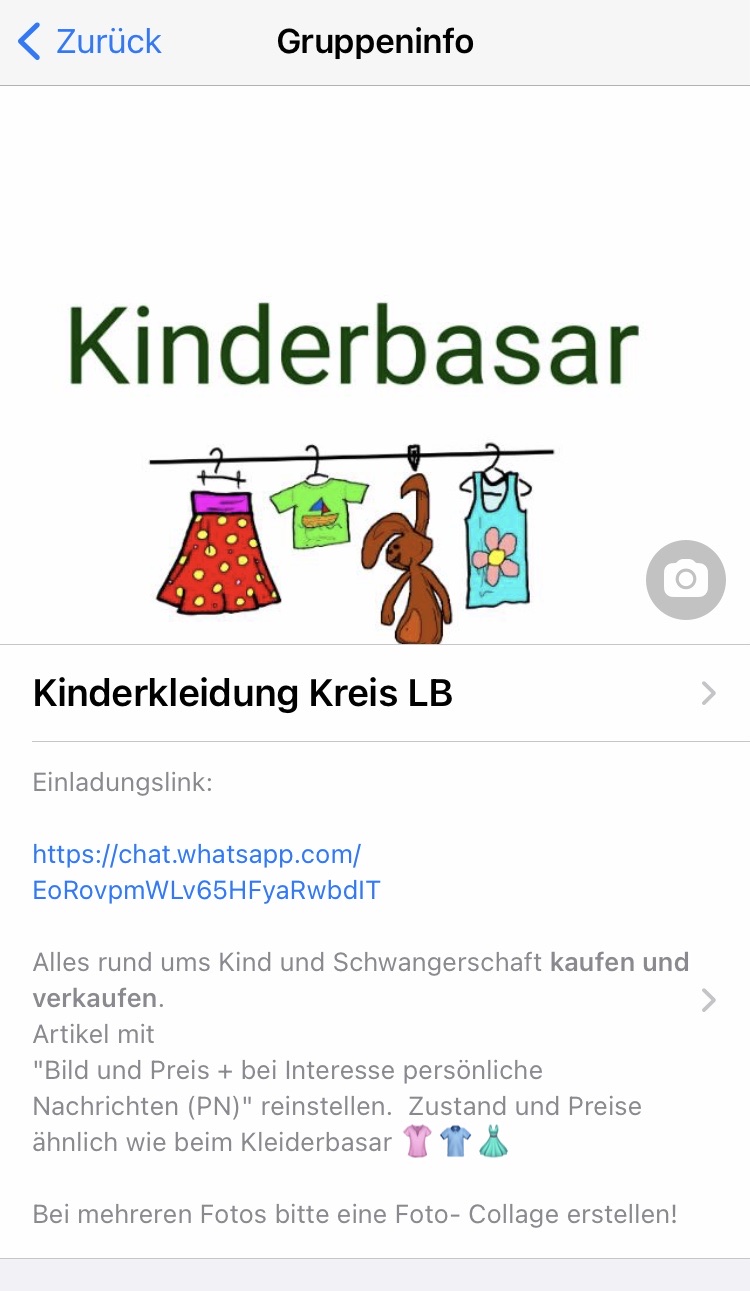View the Kinderbasar group picture
750x1291 pixels.
375,365
